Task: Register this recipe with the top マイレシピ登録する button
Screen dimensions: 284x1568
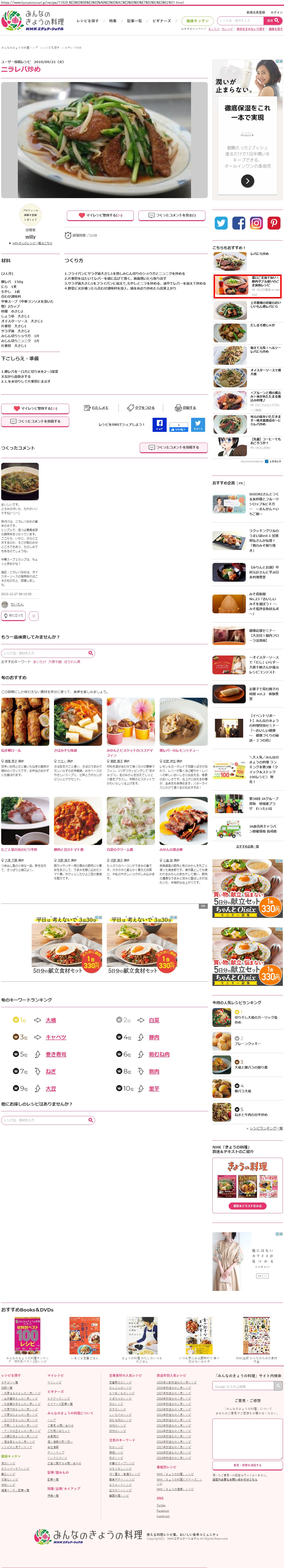Action: 100,215
